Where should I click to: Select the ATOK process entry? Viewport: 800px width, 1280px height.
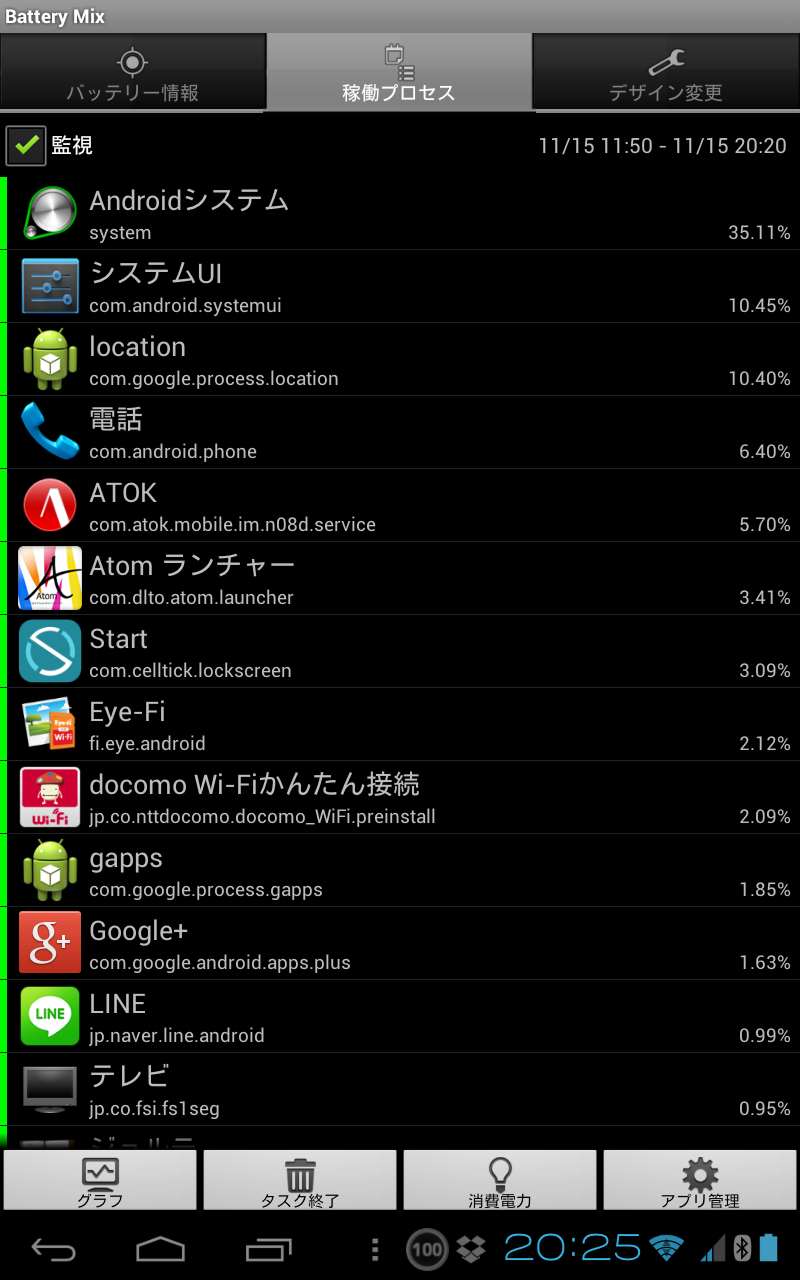(400, 506)
